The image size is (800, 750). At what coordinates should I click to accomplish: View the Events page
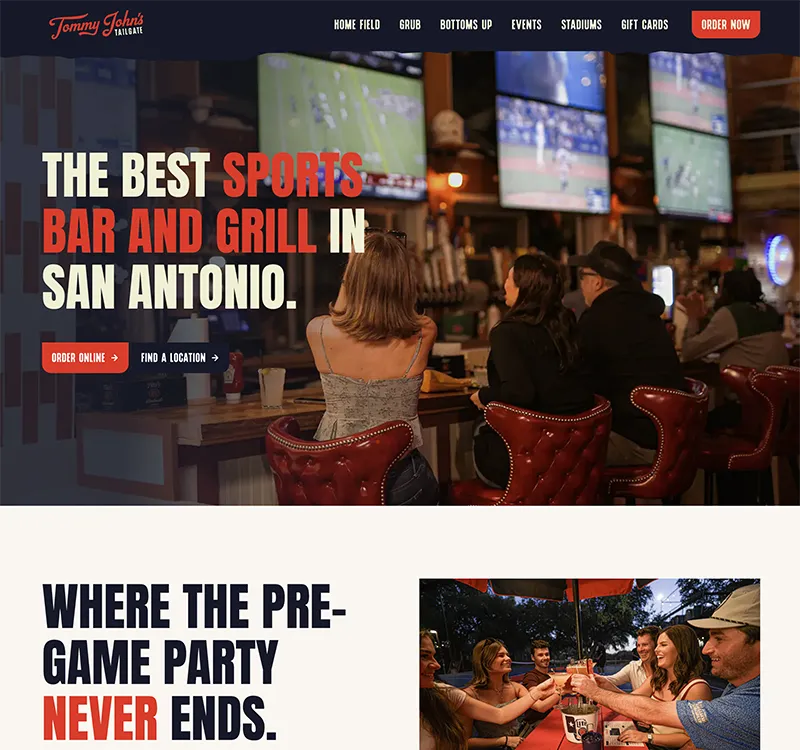[526, 25]
